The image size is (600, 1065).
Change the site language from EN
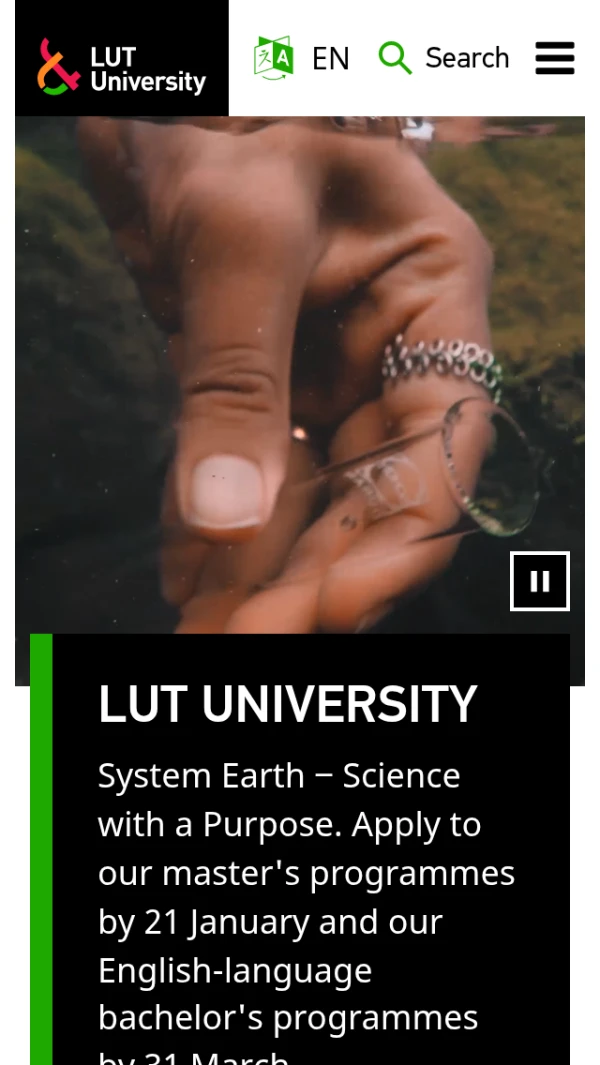(302, 58)
